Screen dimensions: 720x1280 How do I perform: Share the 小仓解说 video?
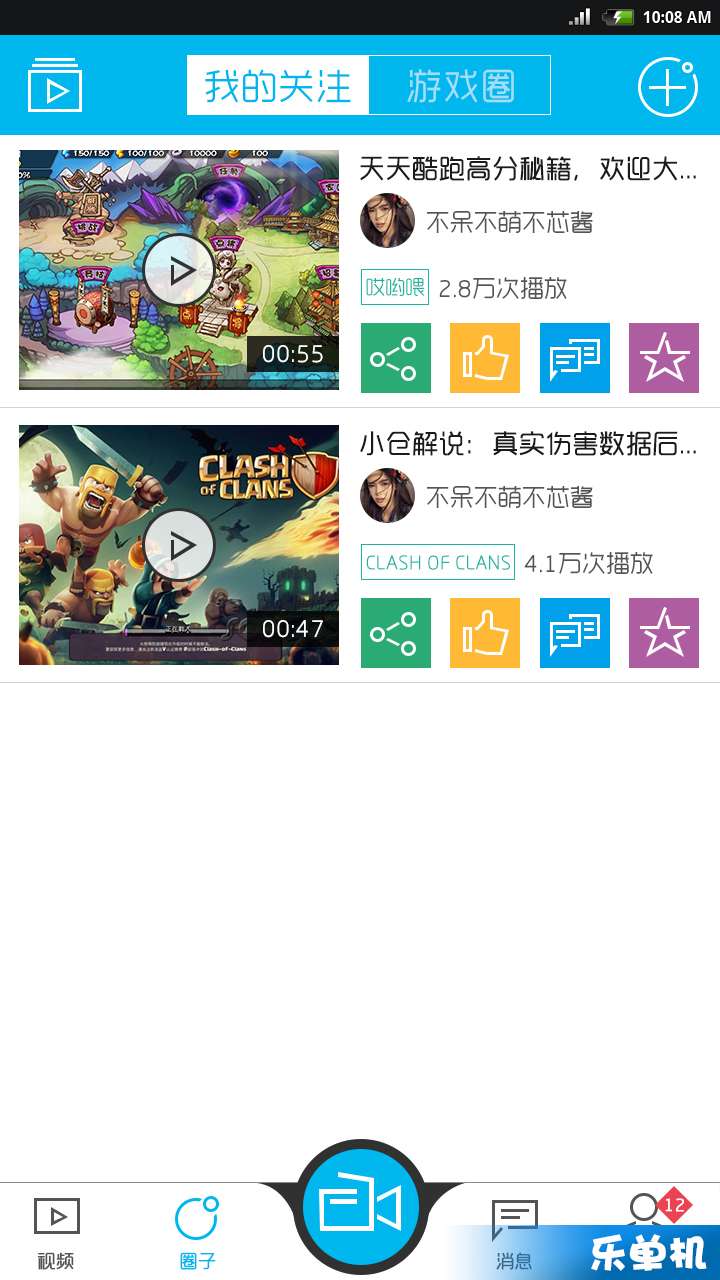pyautogui.click(x=395, y=633)
